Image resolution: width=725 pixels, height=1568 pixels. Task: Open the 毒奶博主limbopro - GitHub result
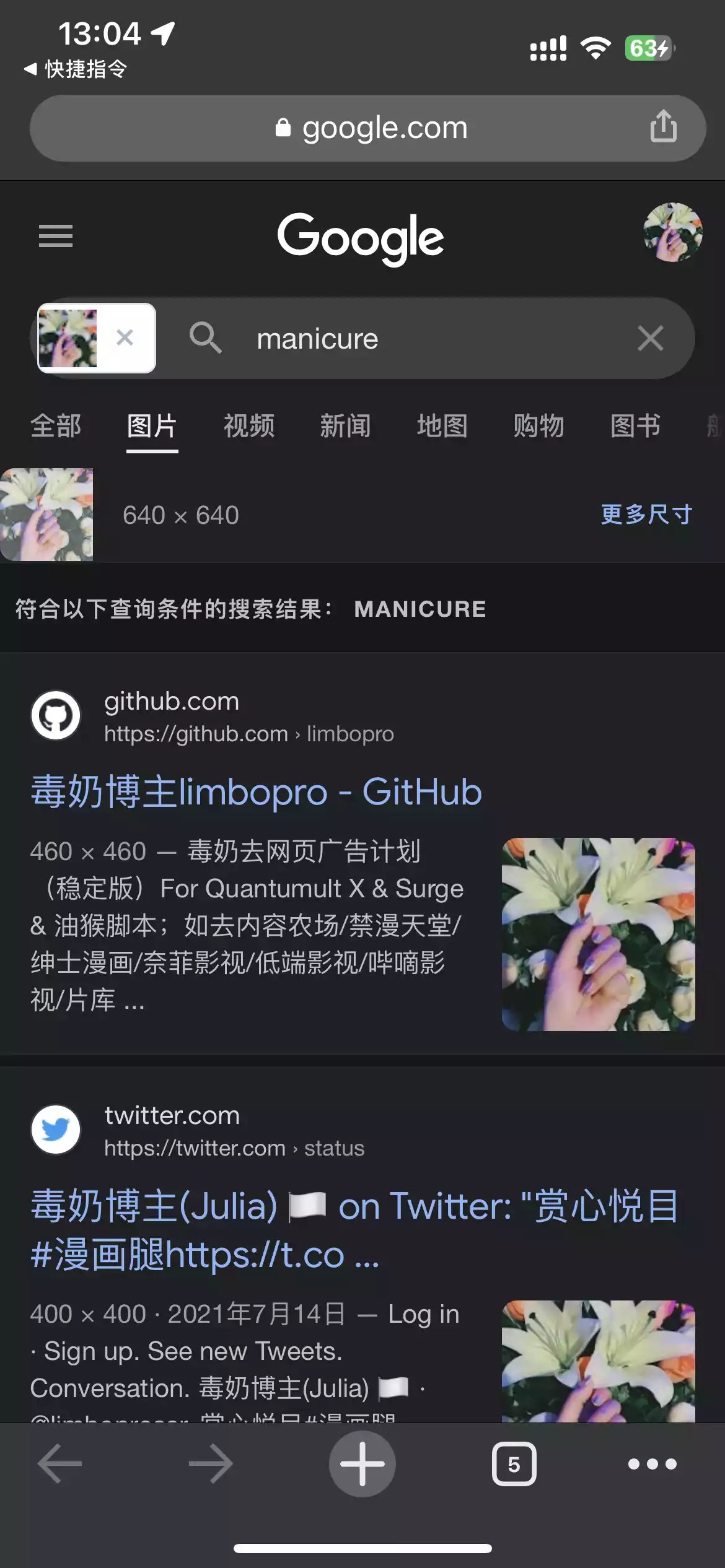tap(257, 792)
